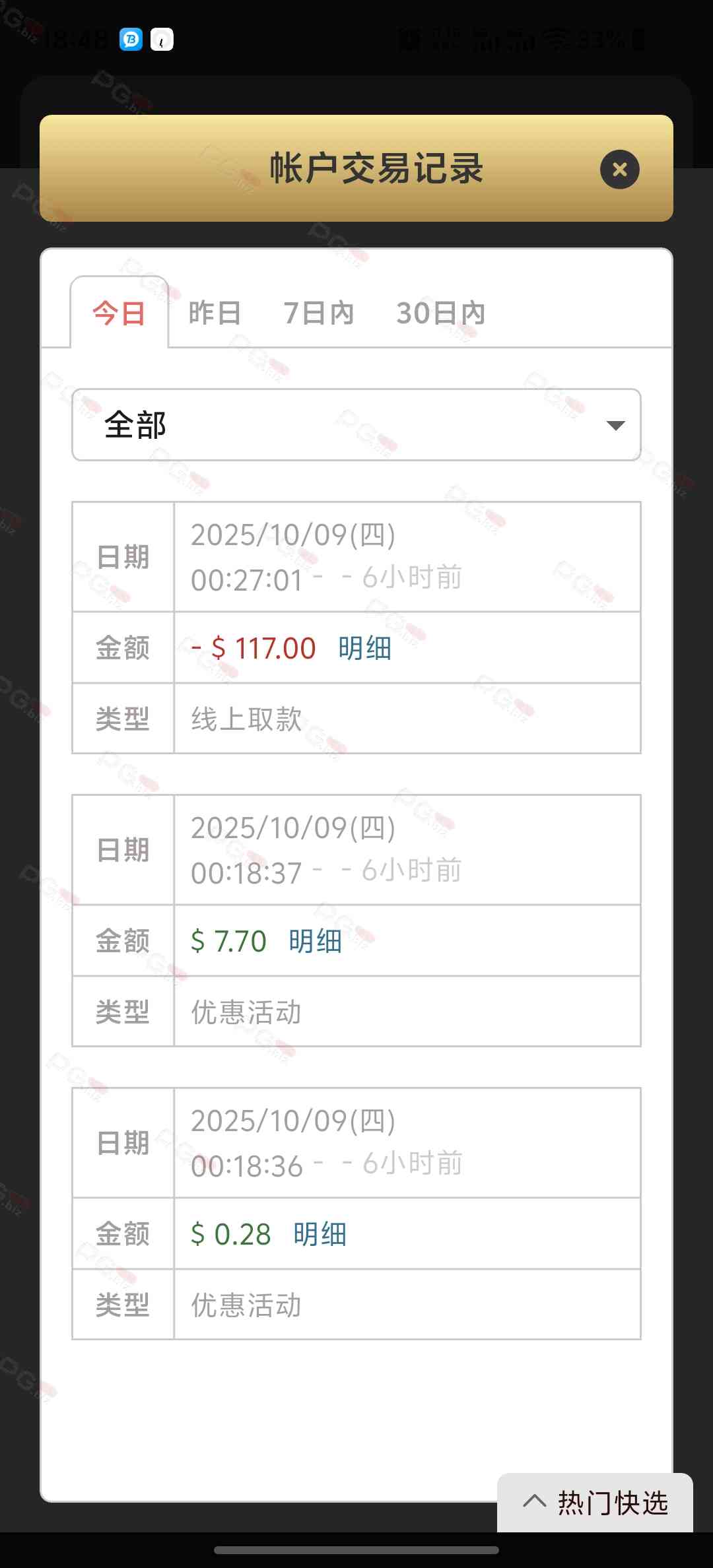The image size is (713, 1568).
Task: View 明细 for the -$117.00 withdrawal
Action: pos(364,648)
